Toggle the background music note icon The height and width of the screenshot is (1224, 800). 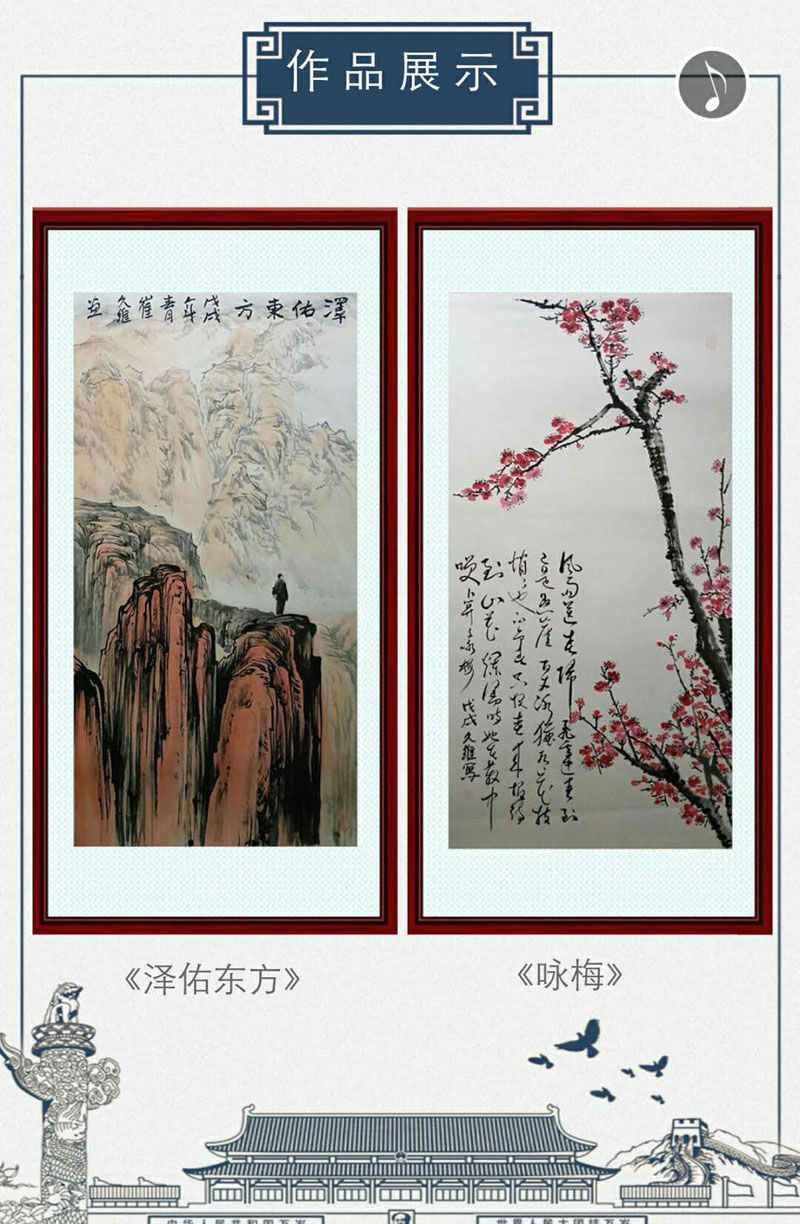tap(712, 85)
